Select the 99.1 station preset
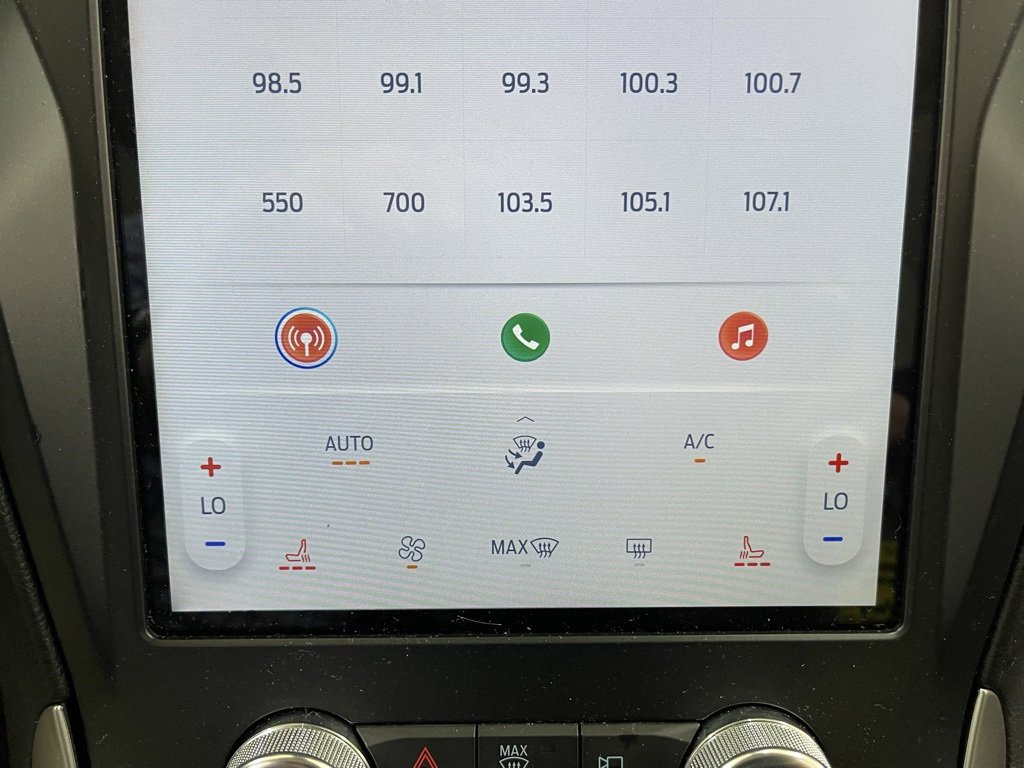Screen dimensions: 1024x768 click(x=401, y=84)
